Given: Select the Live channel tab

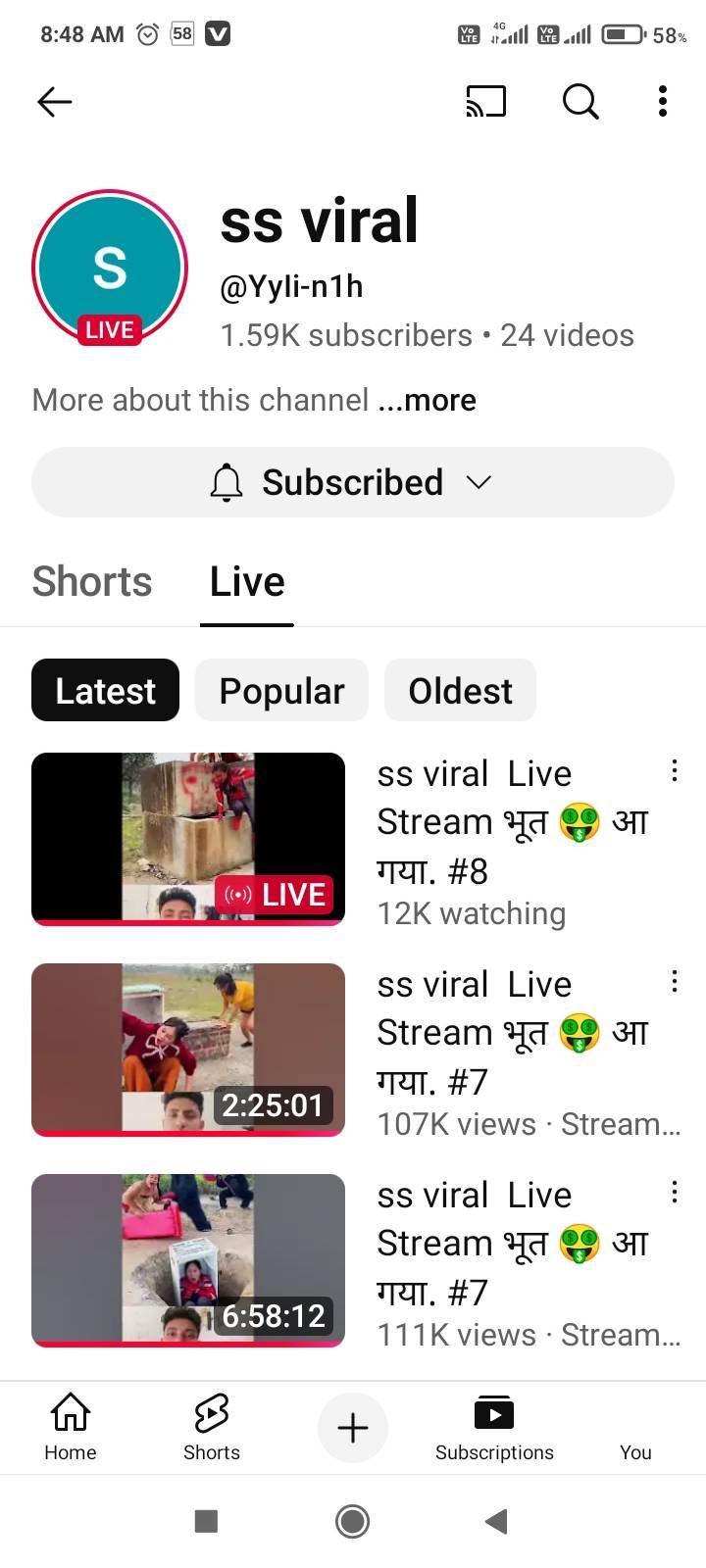Looking at the screenshot, I should pyautogui.click(x=247, y=581).
